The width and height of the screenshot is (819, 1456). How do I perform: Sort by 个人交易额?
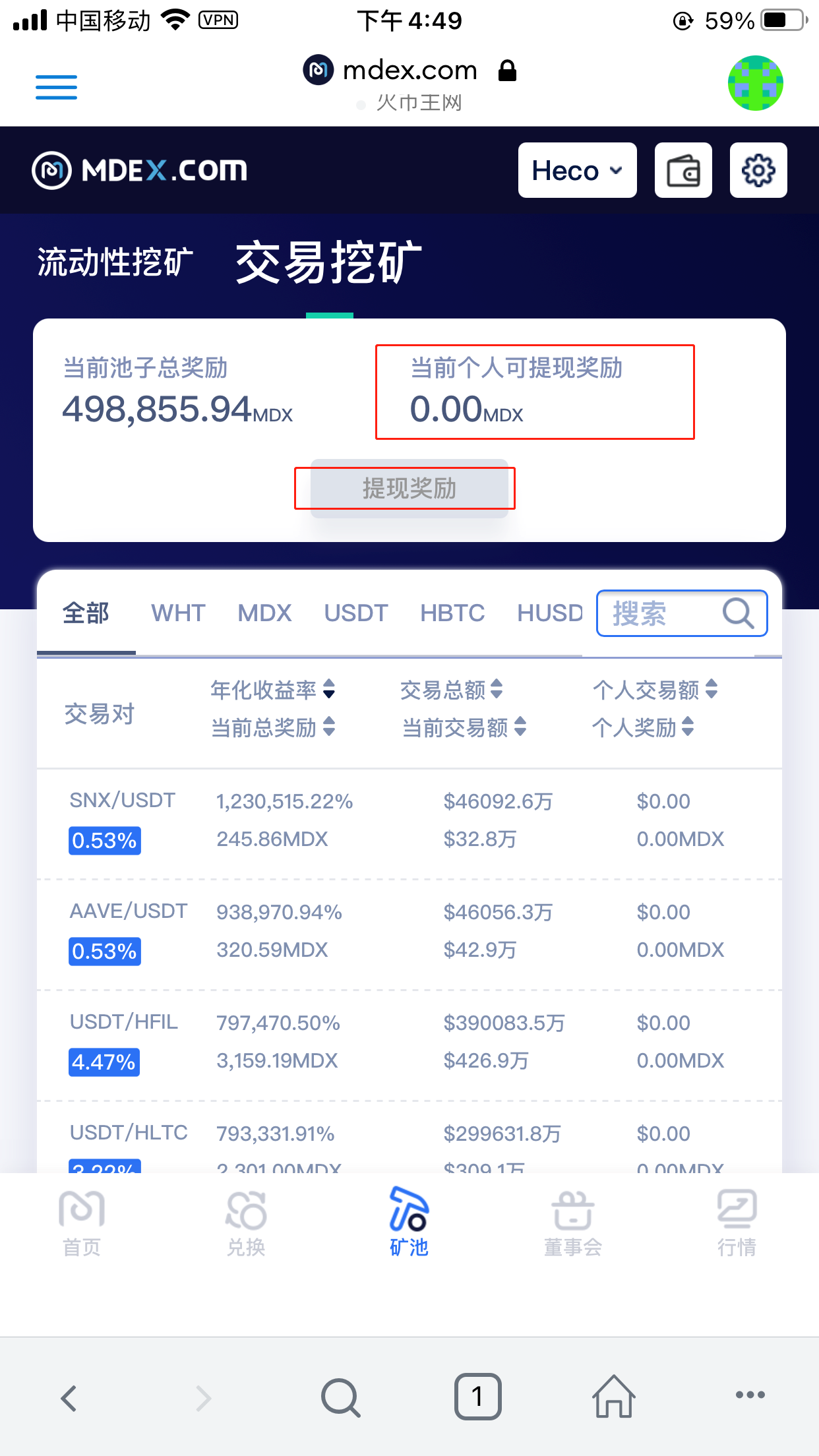pyautogui.click(x=654, y=690)
